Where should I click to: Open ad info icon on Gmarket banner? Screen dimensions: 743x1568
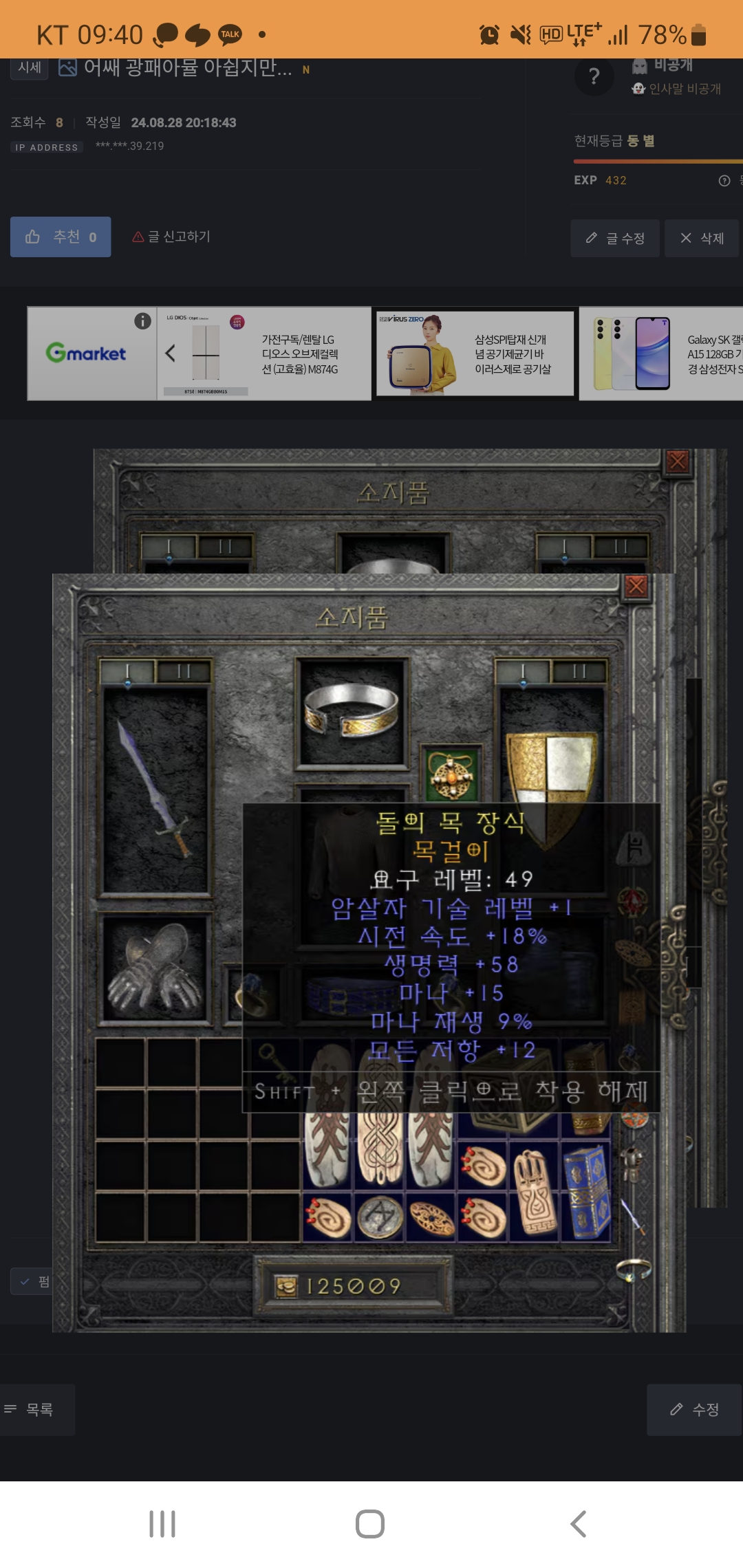coord(142,321)
